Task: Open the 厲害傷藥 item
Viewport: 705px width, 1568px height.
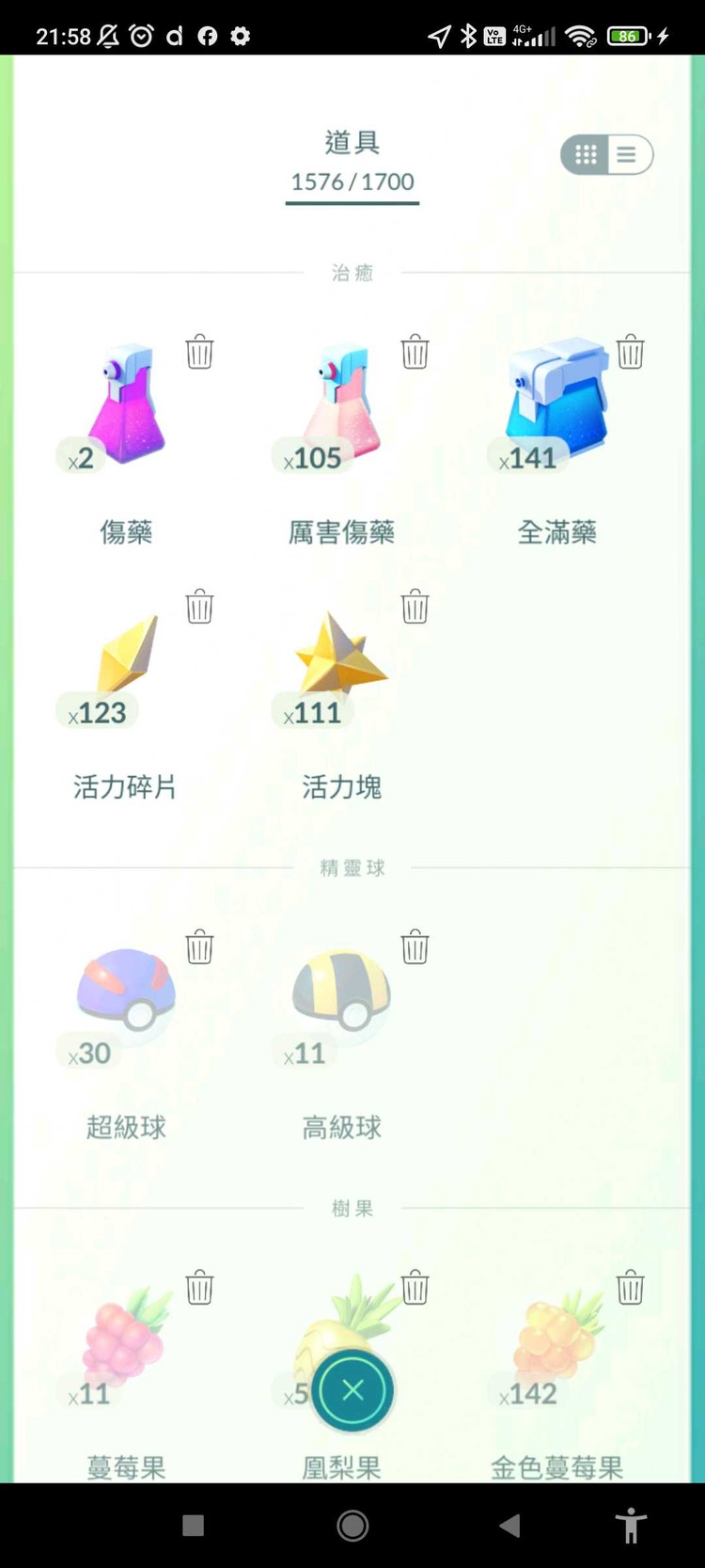Action: (342, 406)
